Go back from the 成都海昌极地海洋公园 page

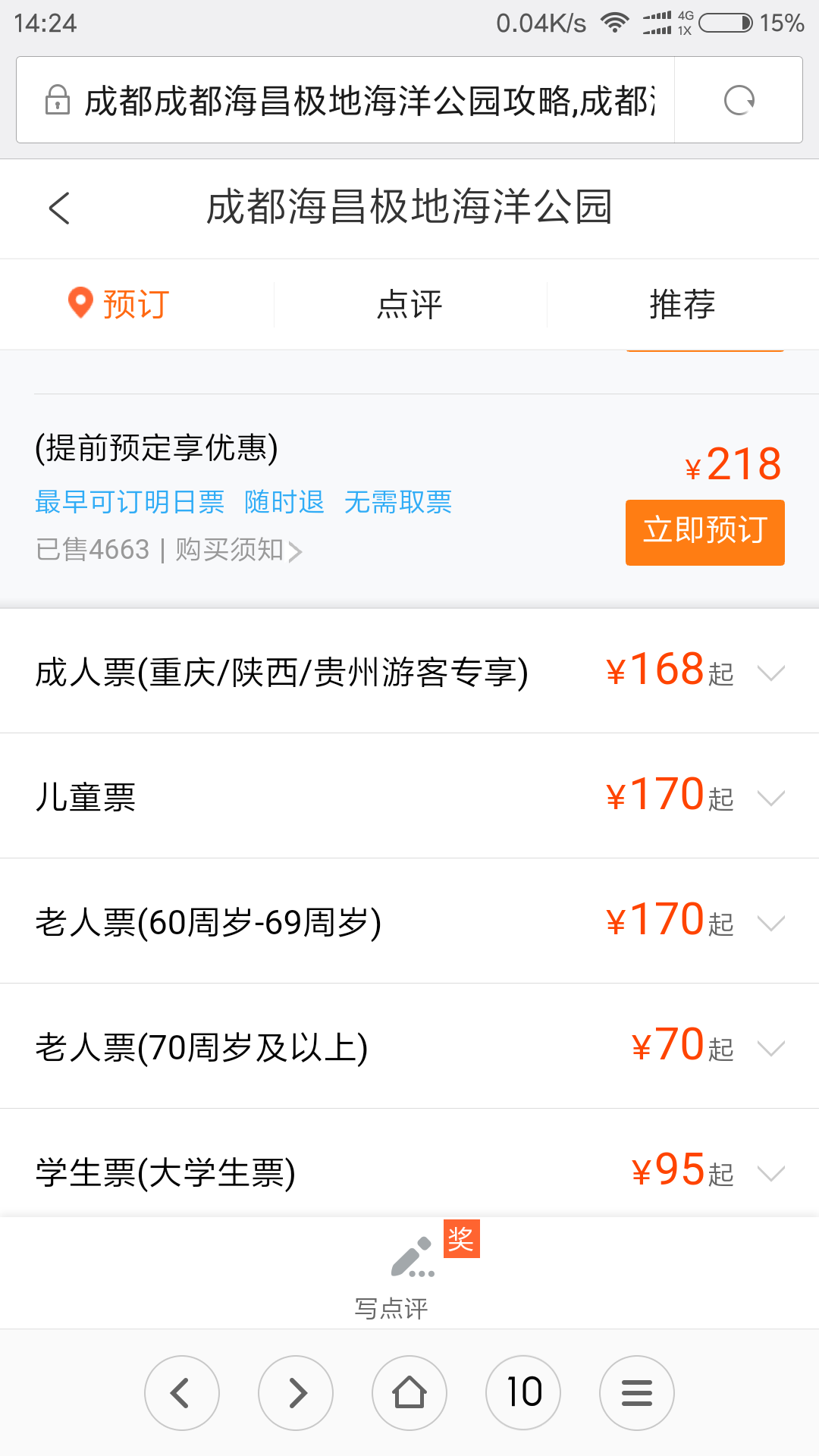click(59, 208)
